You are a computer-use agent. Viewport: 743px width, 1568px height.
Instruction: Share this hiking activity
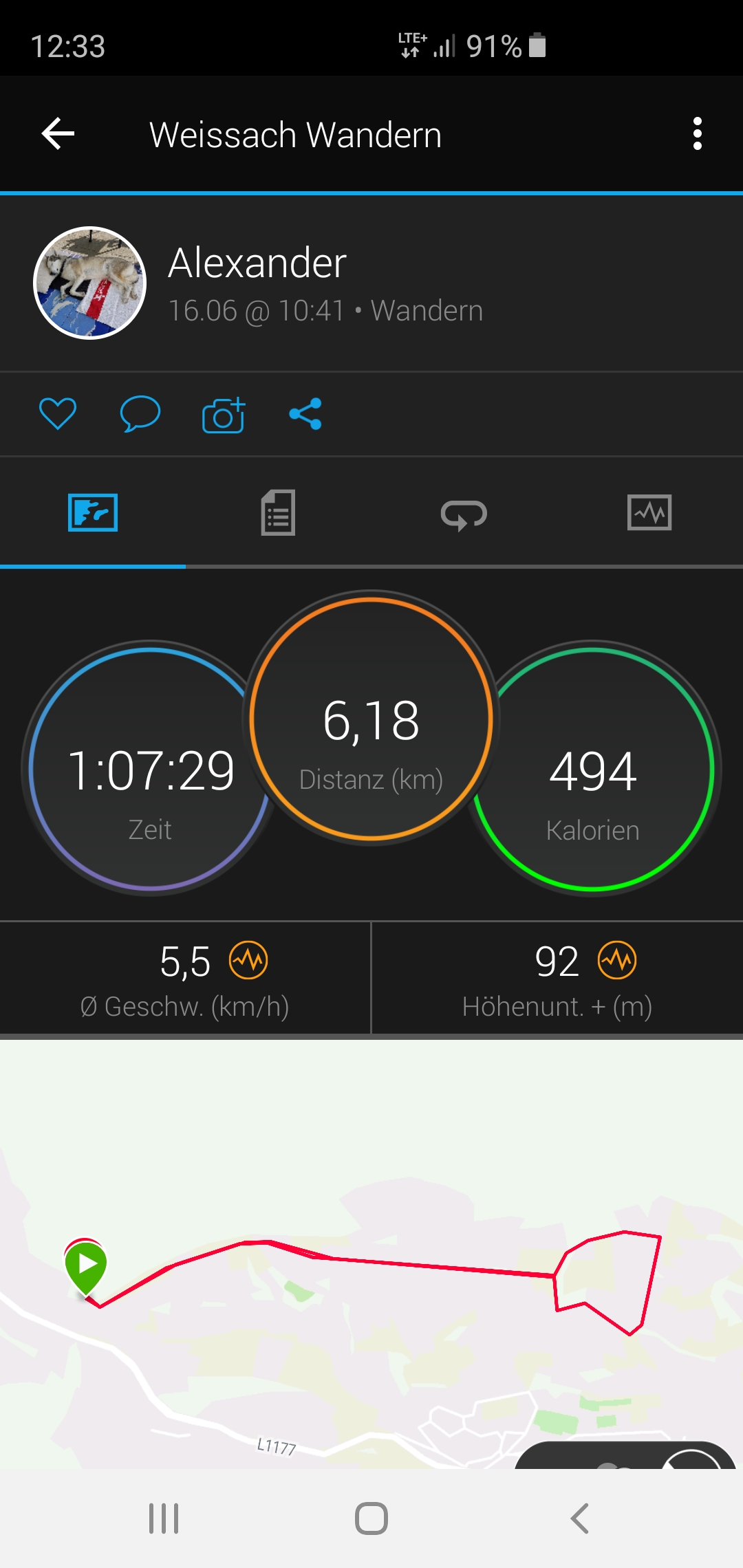point(305,414)
